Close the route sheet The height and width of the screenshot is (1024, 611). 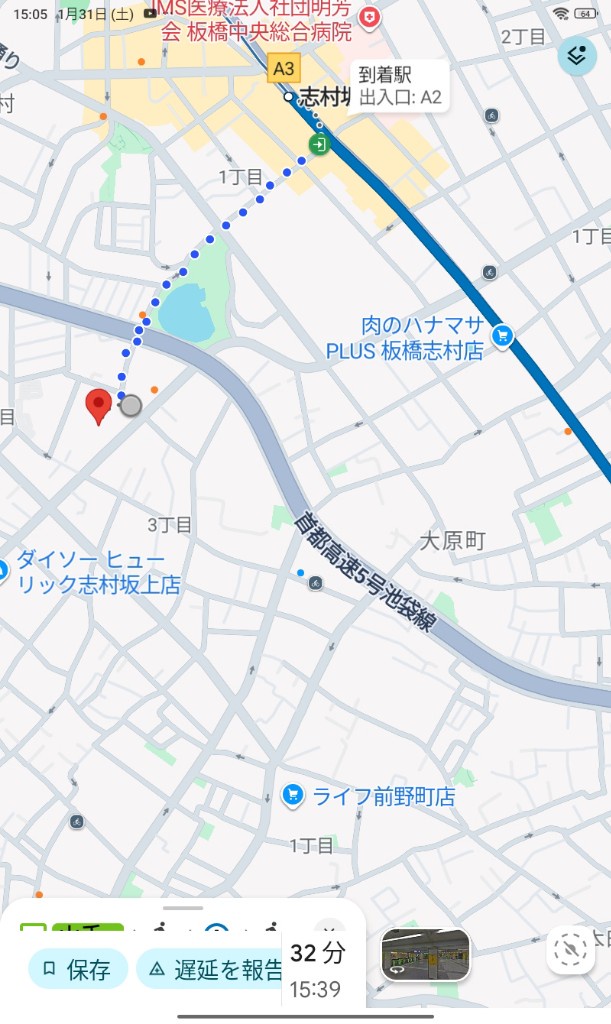[329, 929]
